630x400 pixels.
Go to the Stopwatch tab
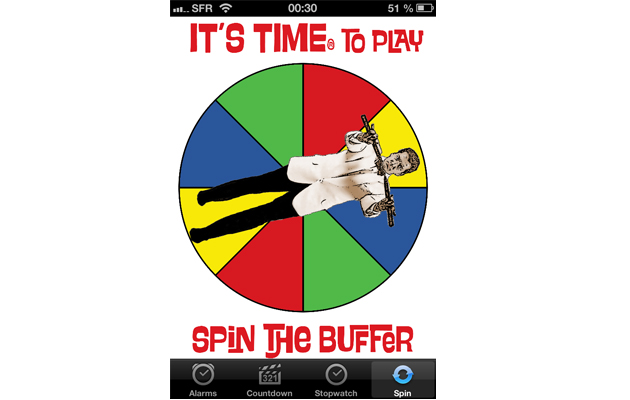coord(336,379)
